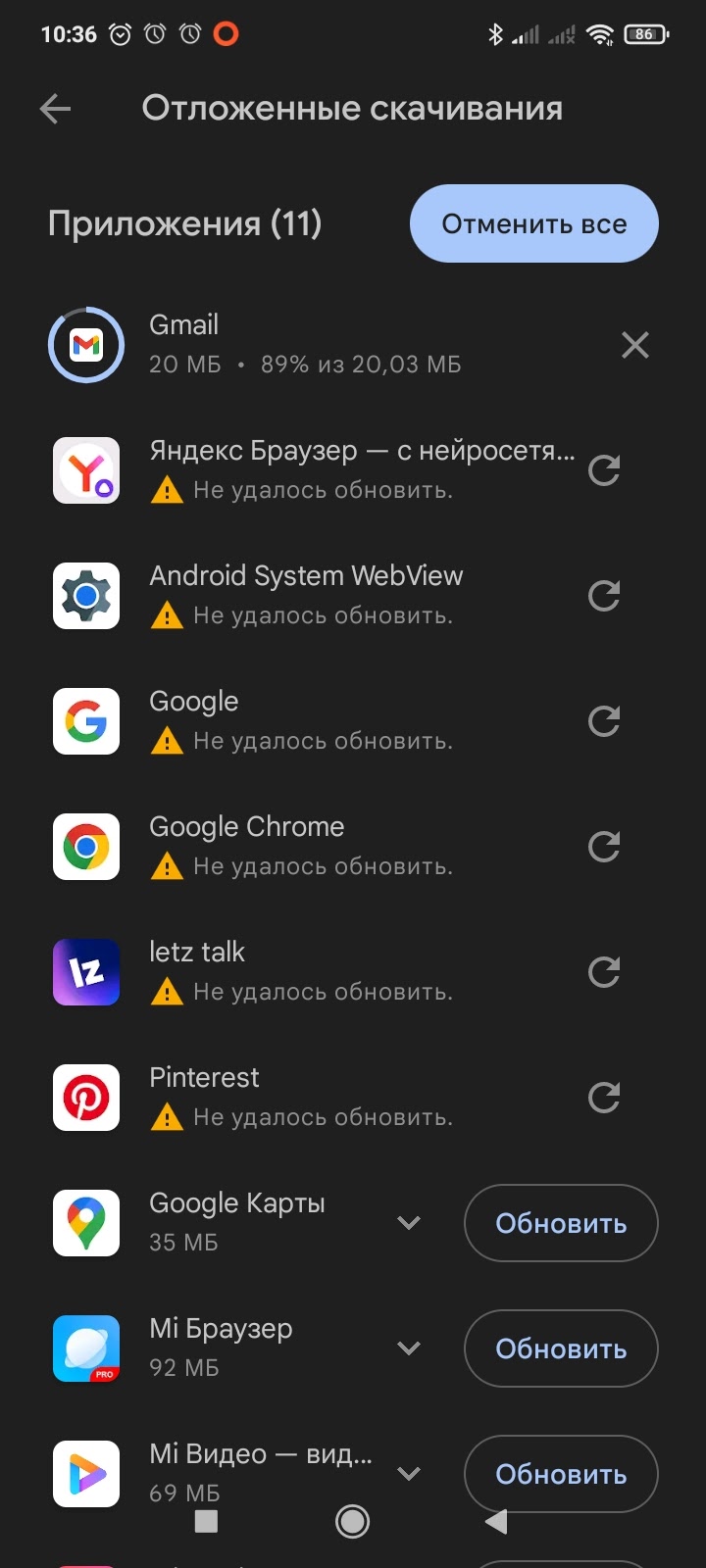Retry the Google Chrome update
706x1568 pixels.
604,847
